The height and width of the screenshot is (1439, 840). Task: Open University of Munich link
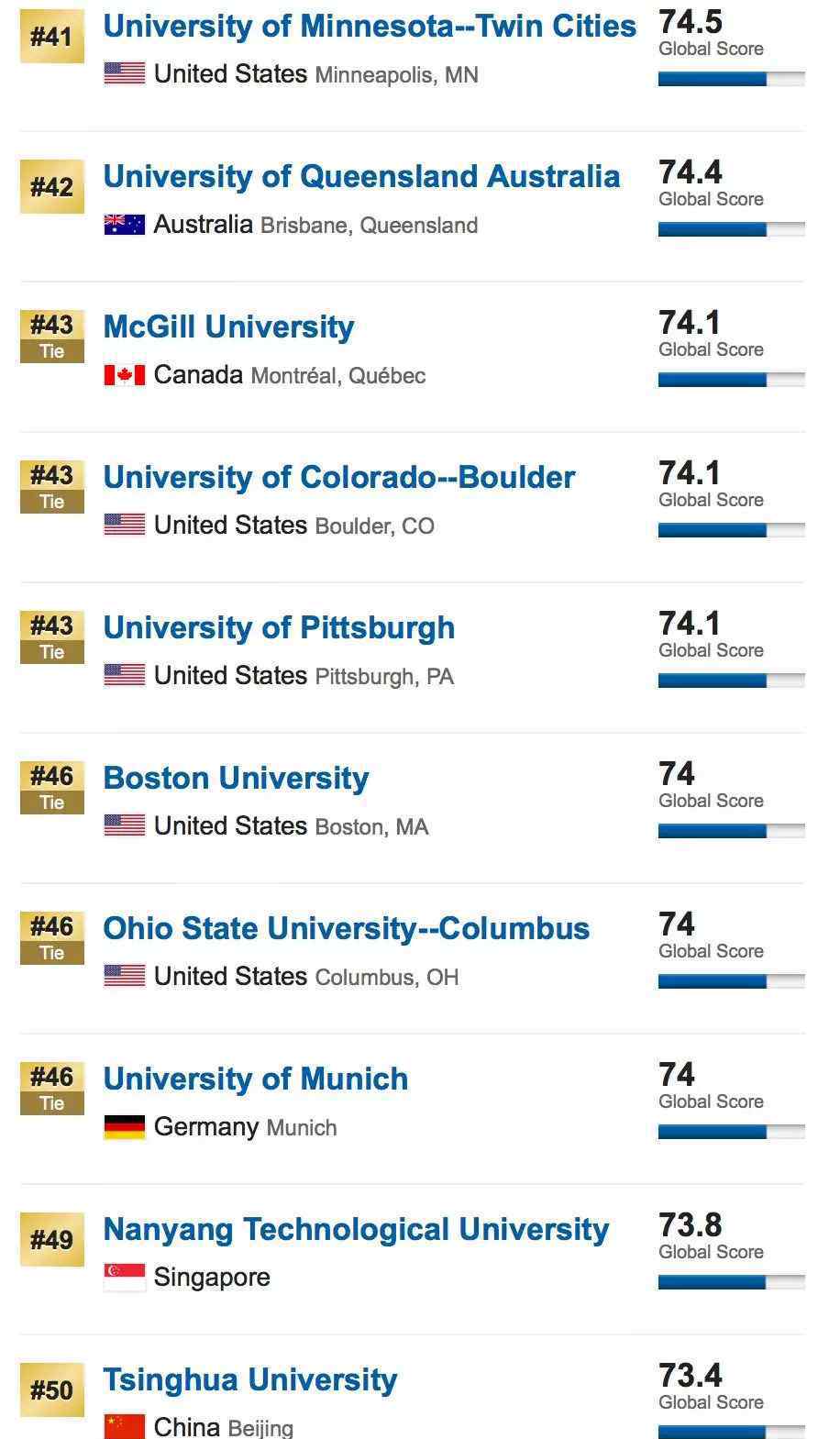(256, 1079)
